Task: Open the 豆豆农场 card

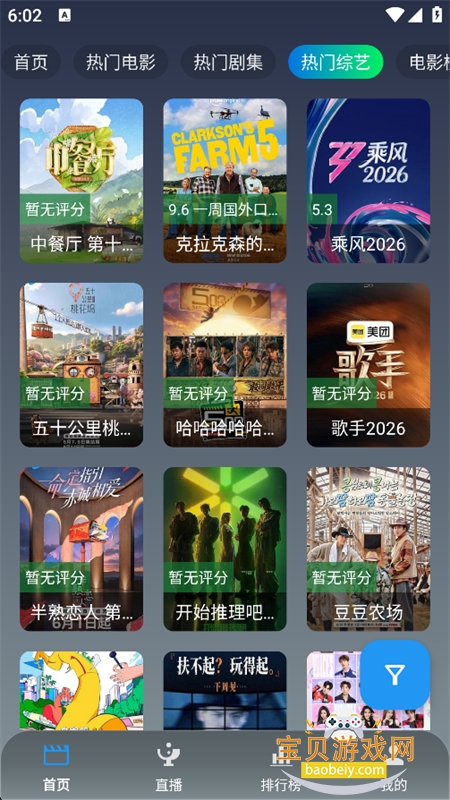Action: 368,549
